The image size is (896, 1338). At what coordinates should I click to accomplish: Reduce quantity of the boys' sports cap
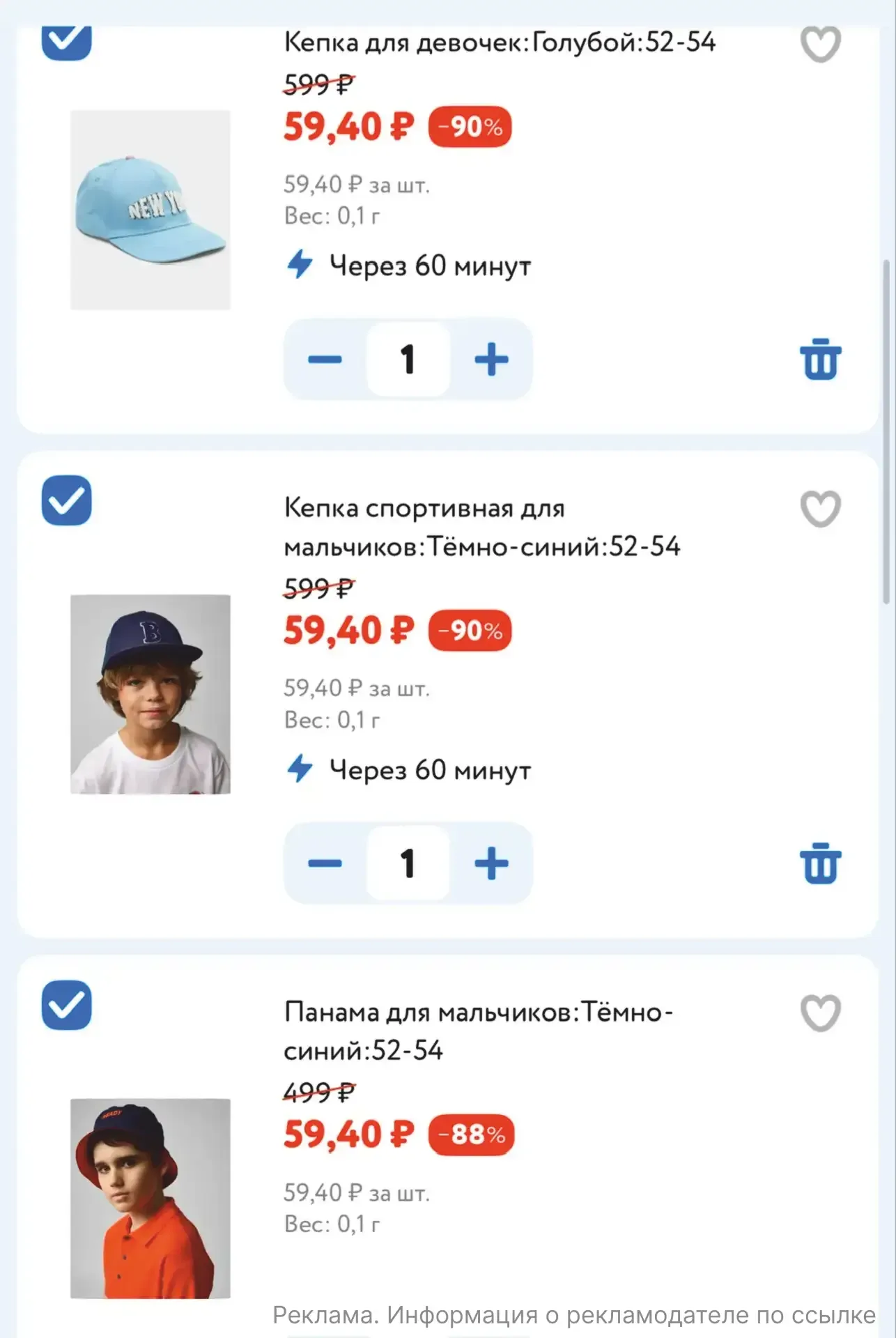(x=325, y=863)
